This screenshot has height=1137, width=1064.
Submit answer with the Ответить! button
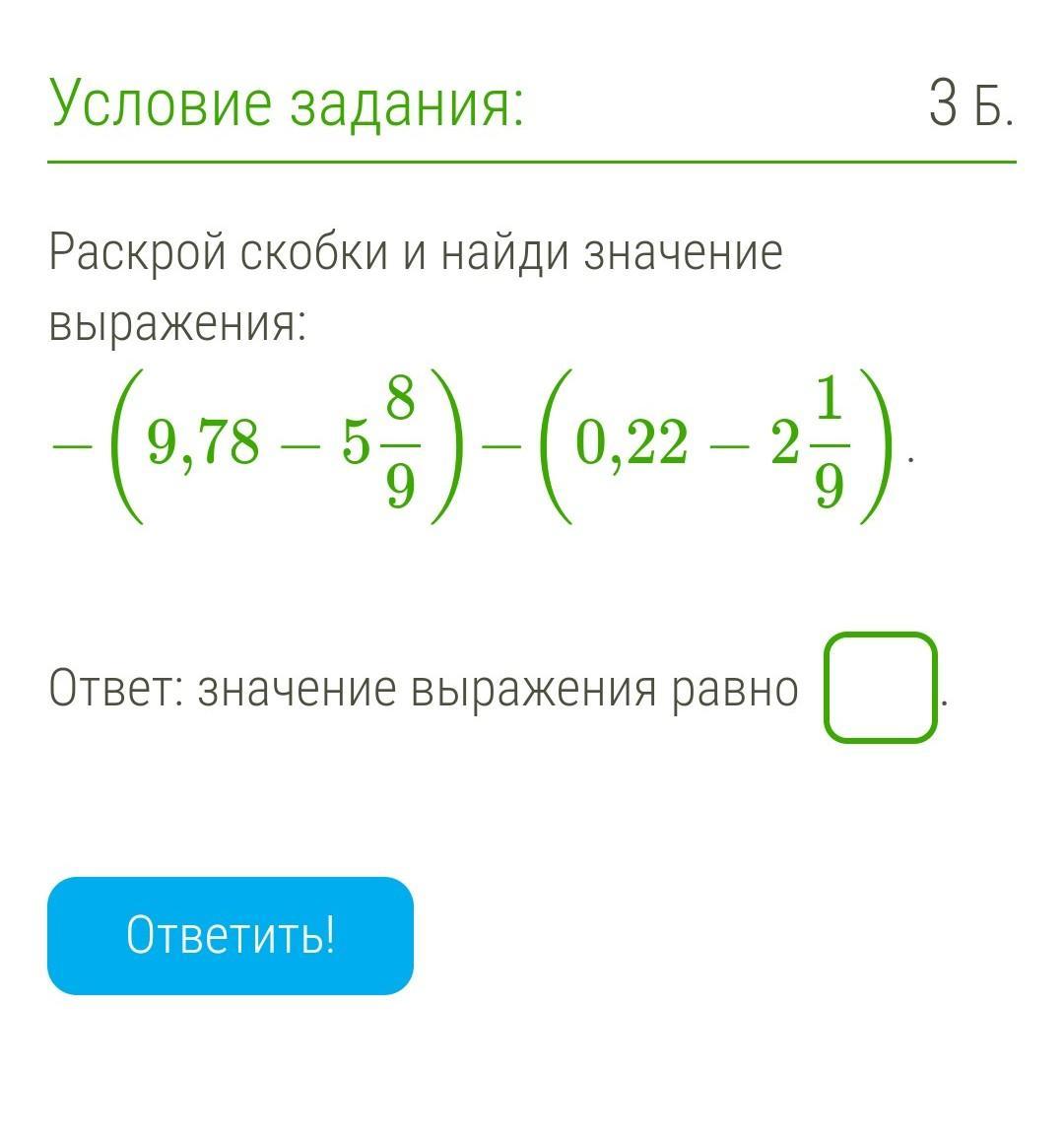231,935
